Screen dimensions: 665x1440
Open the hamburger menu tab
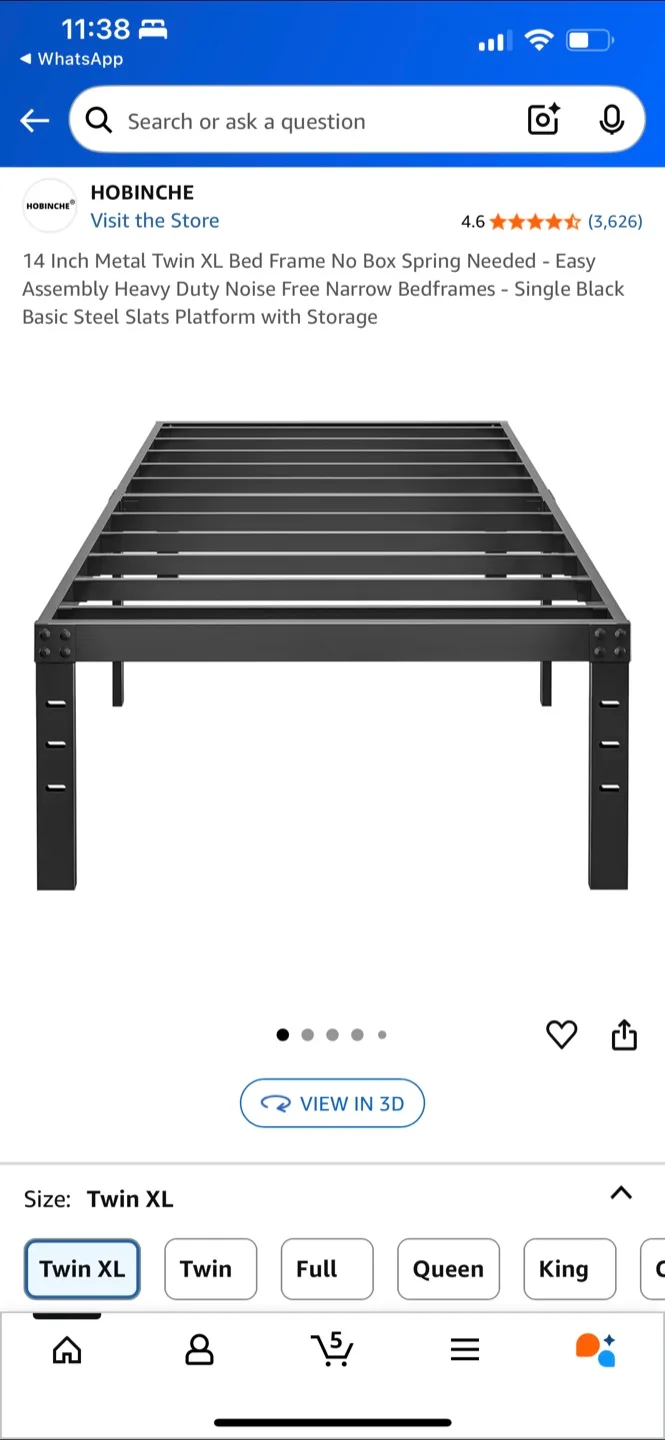click(465, 1350)
